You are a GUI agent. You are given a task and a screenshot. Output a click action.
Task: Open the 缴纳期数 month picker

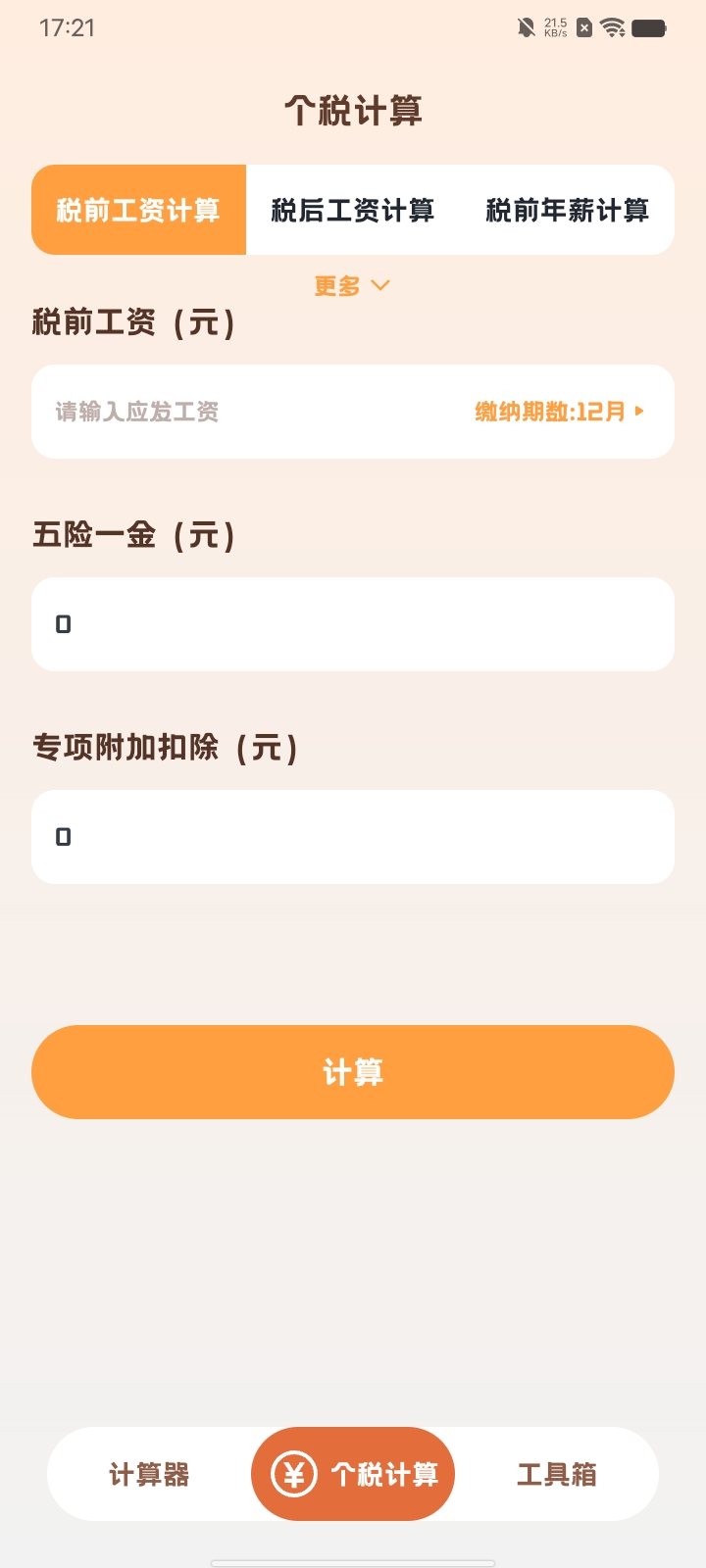pyautogui.click(x=559, y=412)
